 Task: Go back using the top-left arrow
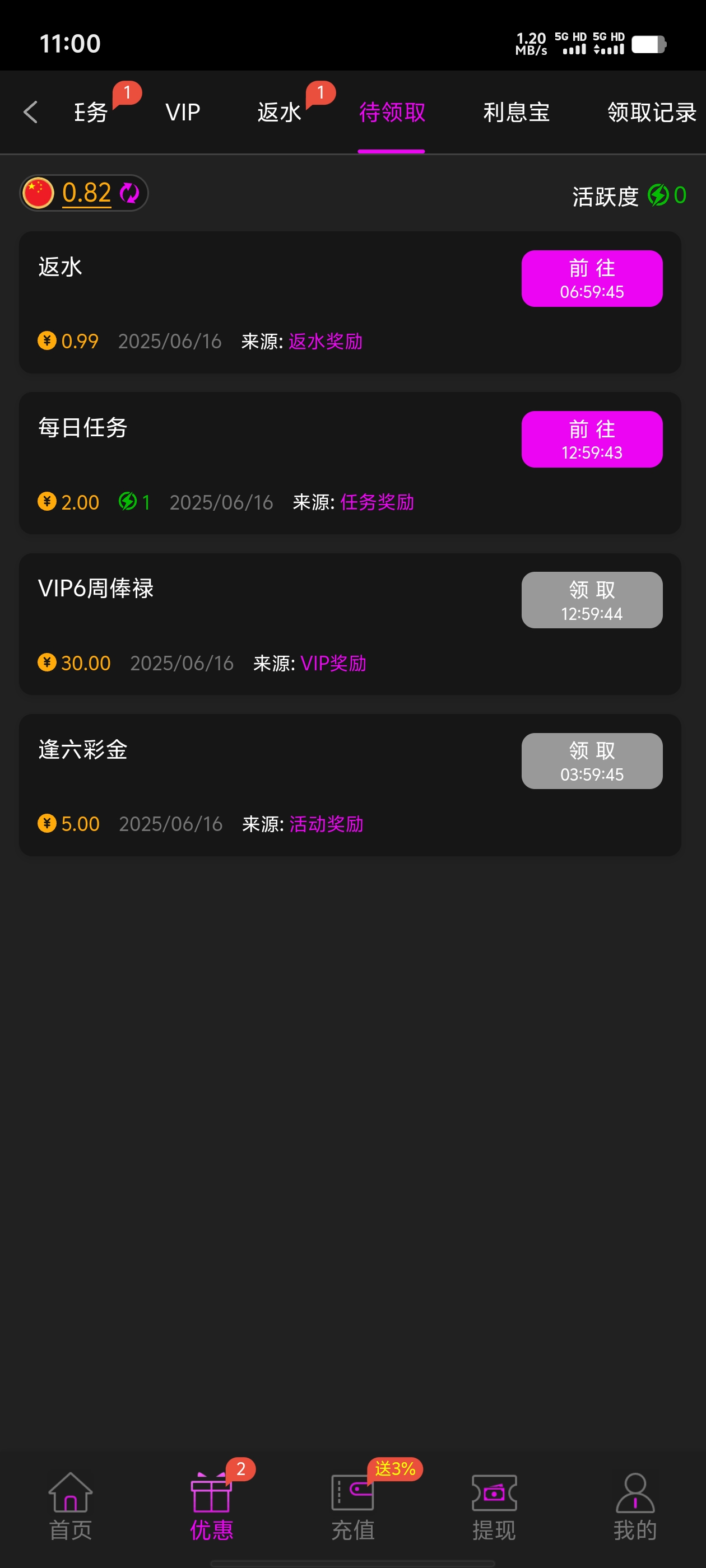(30, 112)
